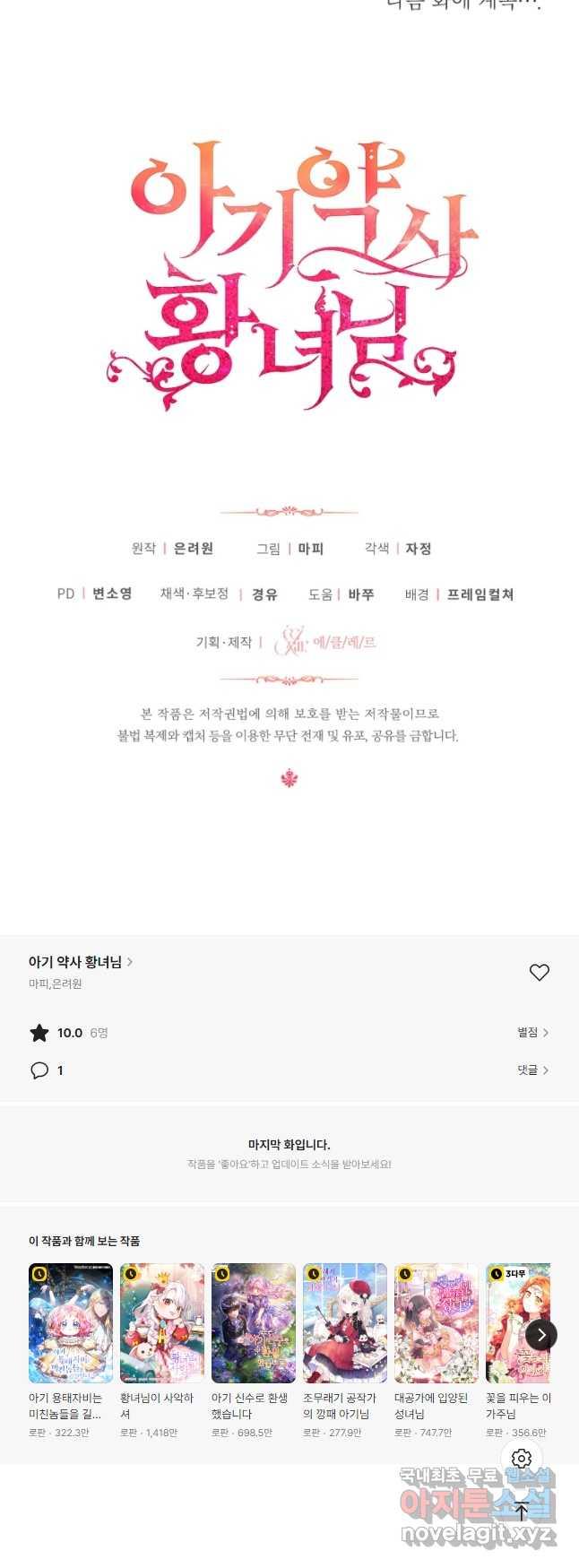Open viewer settings gear
579x1568 pixels.
tap(522, 1459)
